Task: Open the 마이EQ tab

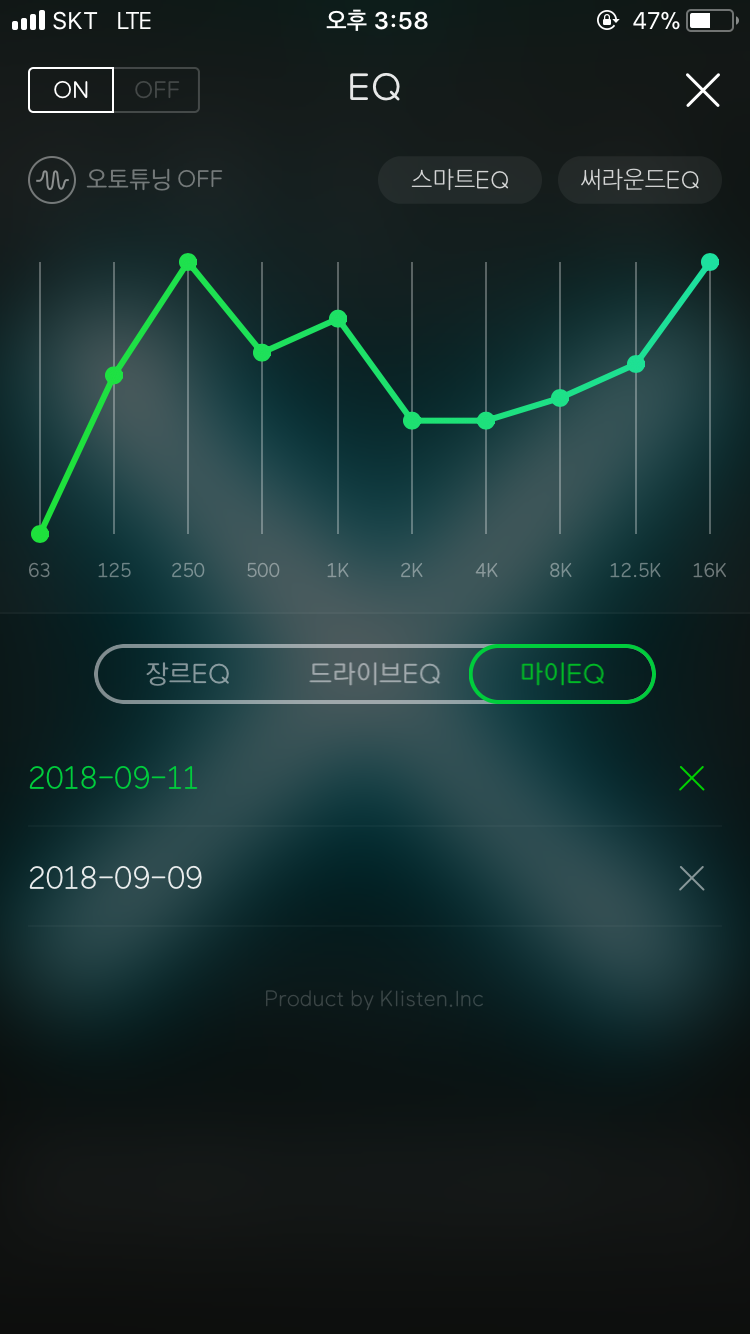Action: 561,674
